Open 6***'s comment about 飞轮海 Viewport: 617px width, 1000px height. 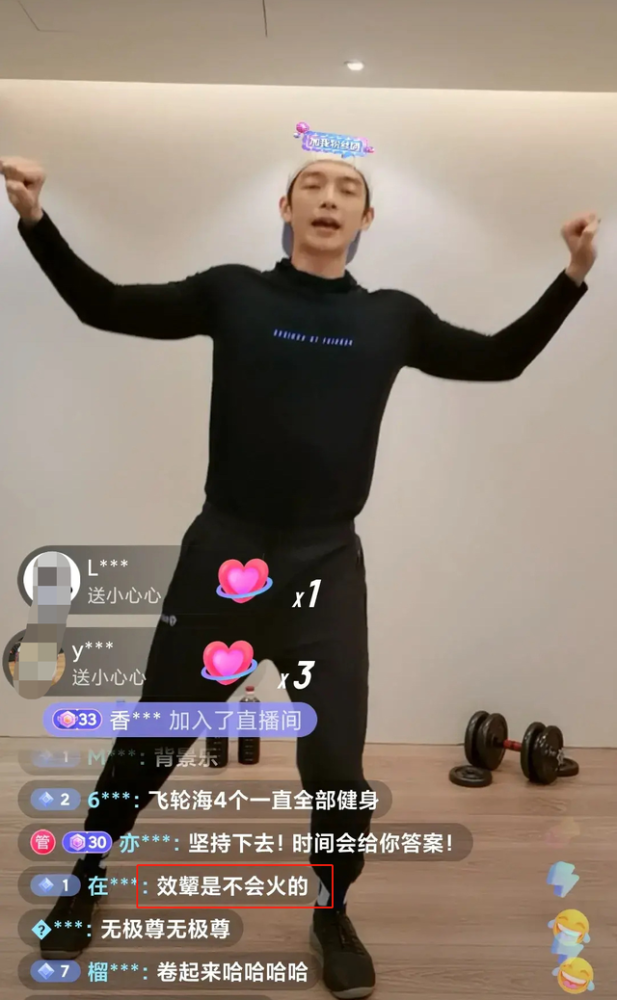[205, 799]
